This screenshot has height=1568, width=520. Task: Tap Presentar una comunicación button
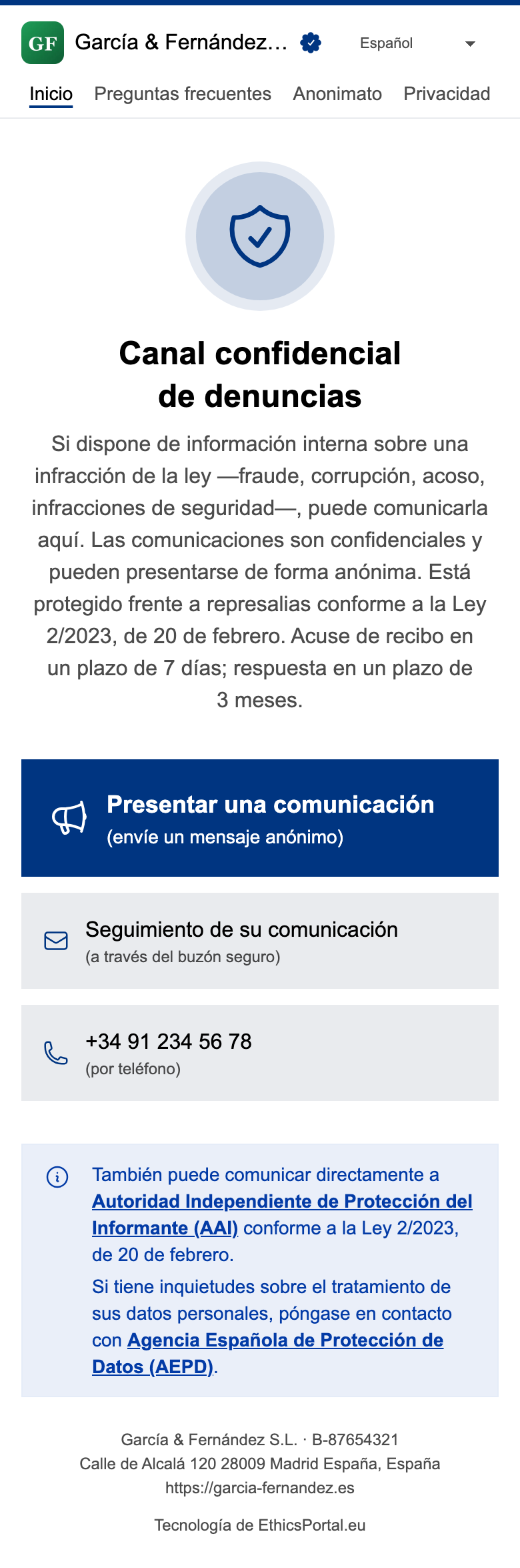click(x=260, y=818)
